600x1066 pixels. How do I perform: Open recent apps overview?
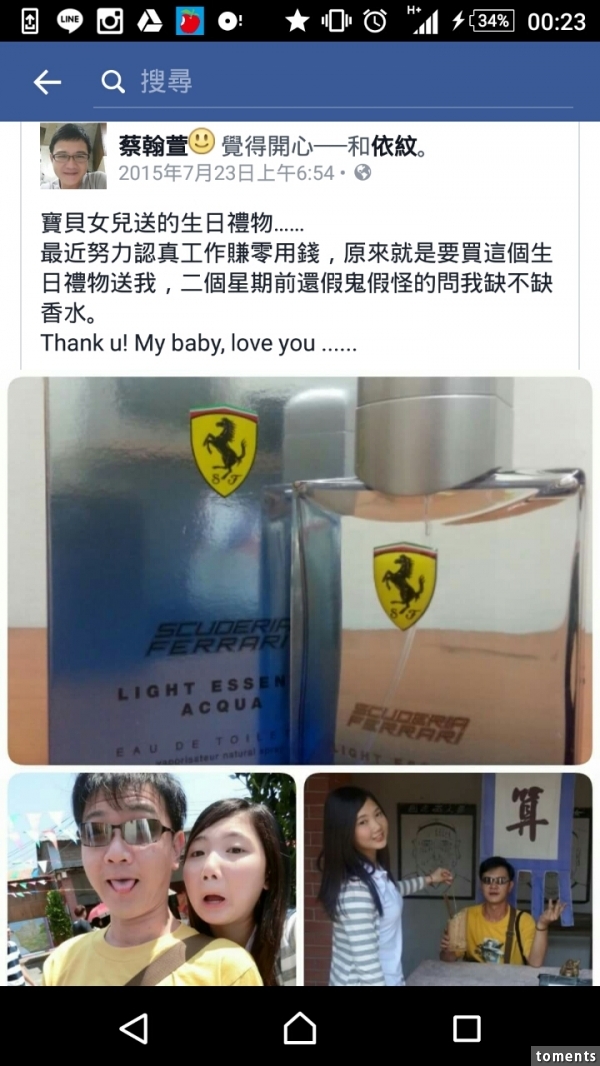[466, 1027]
